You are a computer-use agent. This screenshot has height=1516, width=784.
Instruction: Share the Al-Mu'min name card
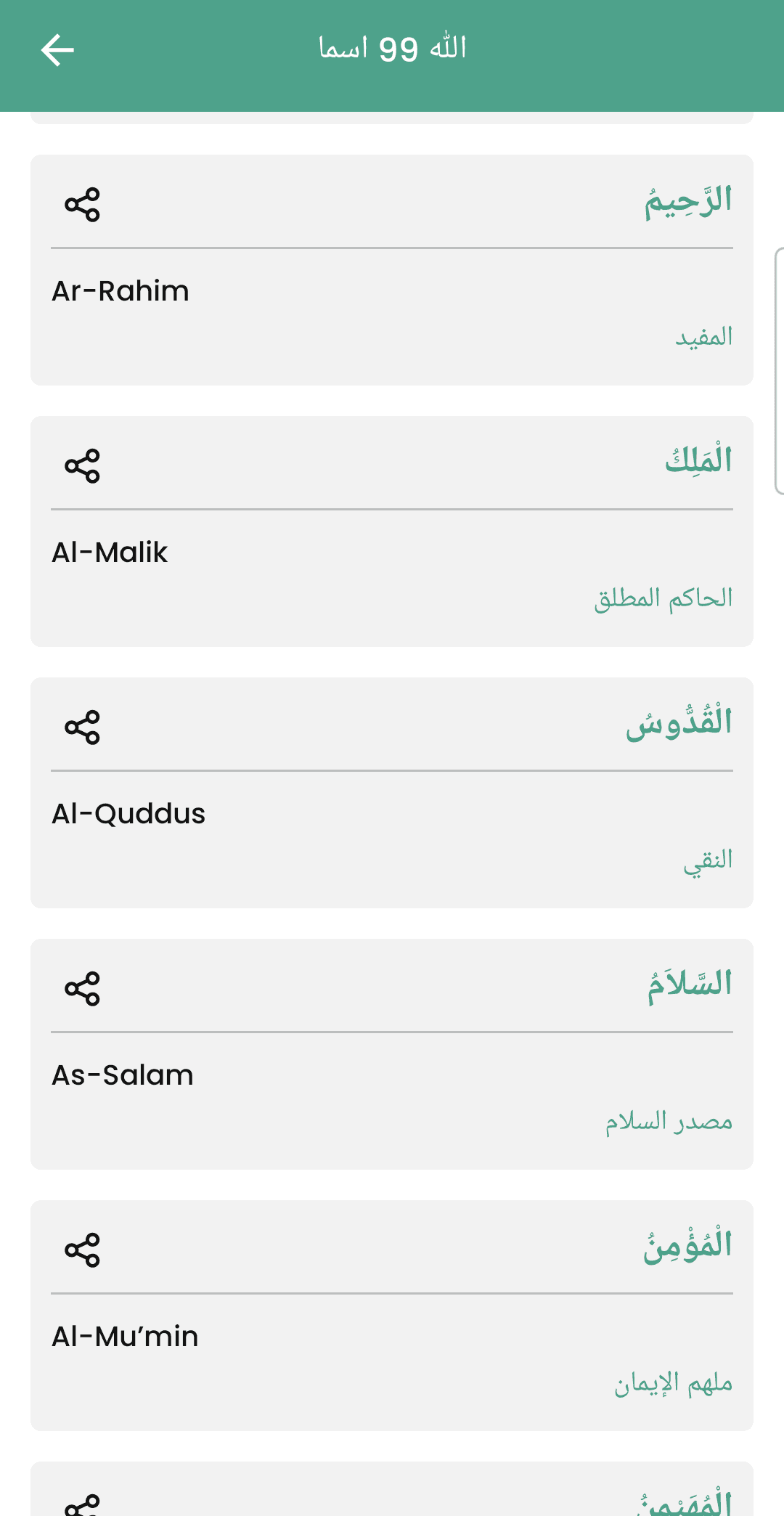click(81, 1249)
